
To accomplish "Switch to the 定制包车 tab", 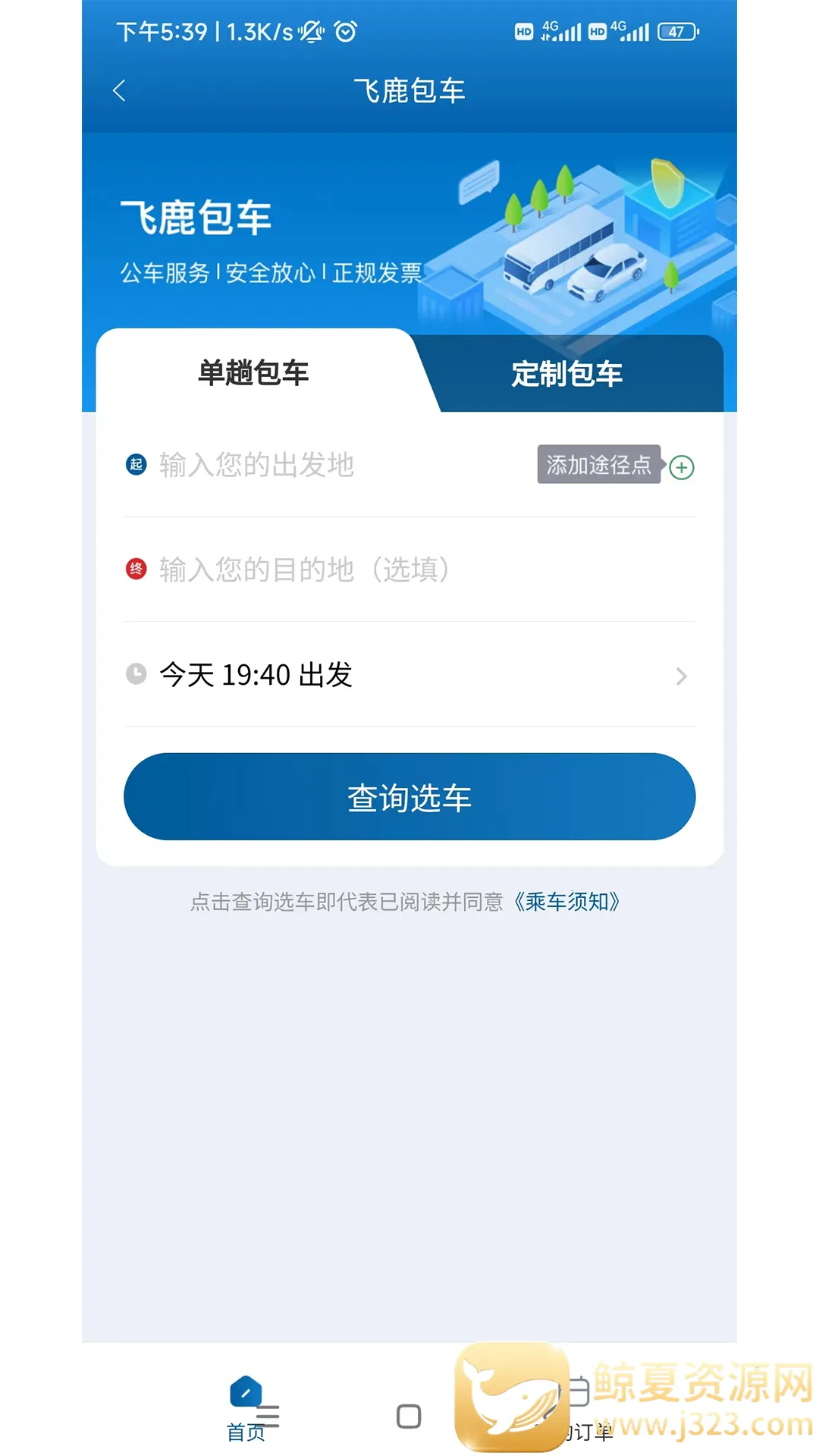I will coord(566,374).
